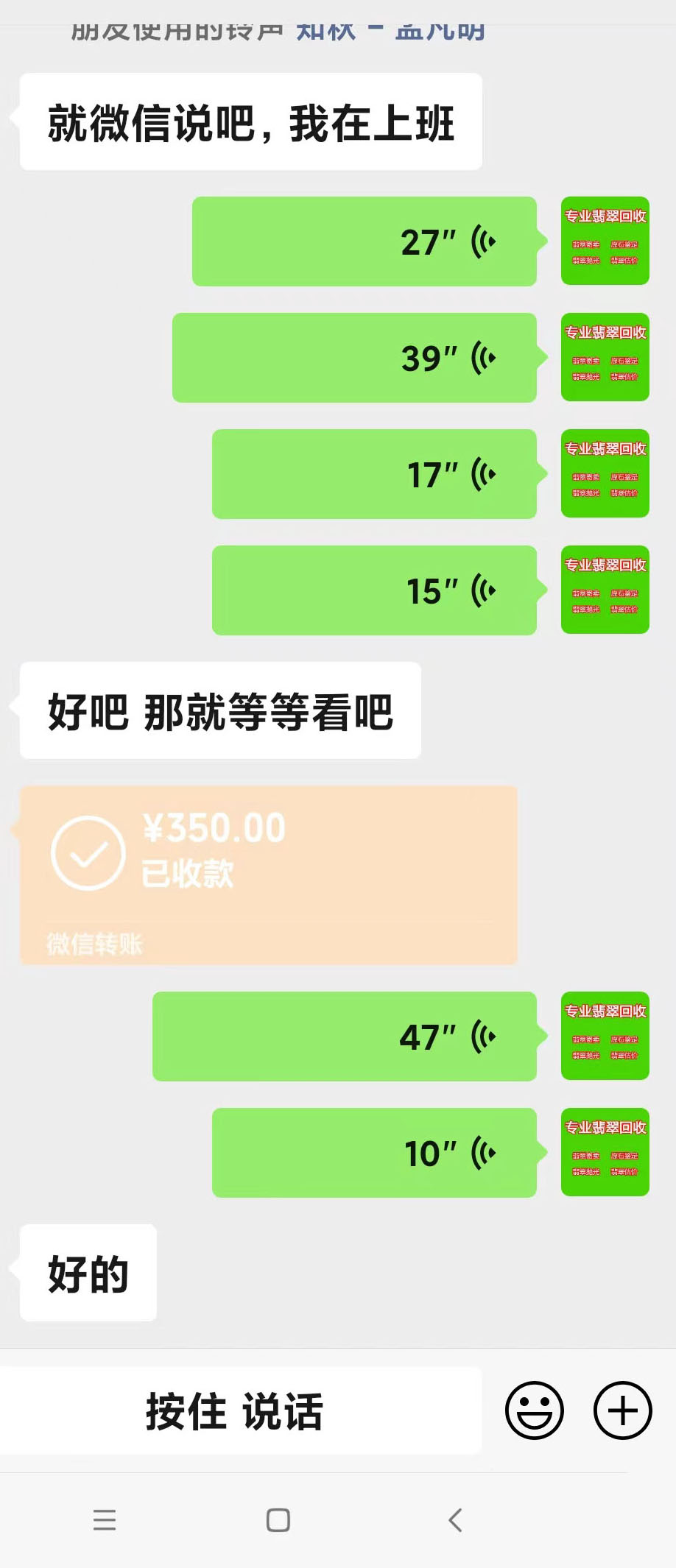Viewport: 676px width, 1568px height.
Task: Play the 15-second voice message
Action: 374,590
